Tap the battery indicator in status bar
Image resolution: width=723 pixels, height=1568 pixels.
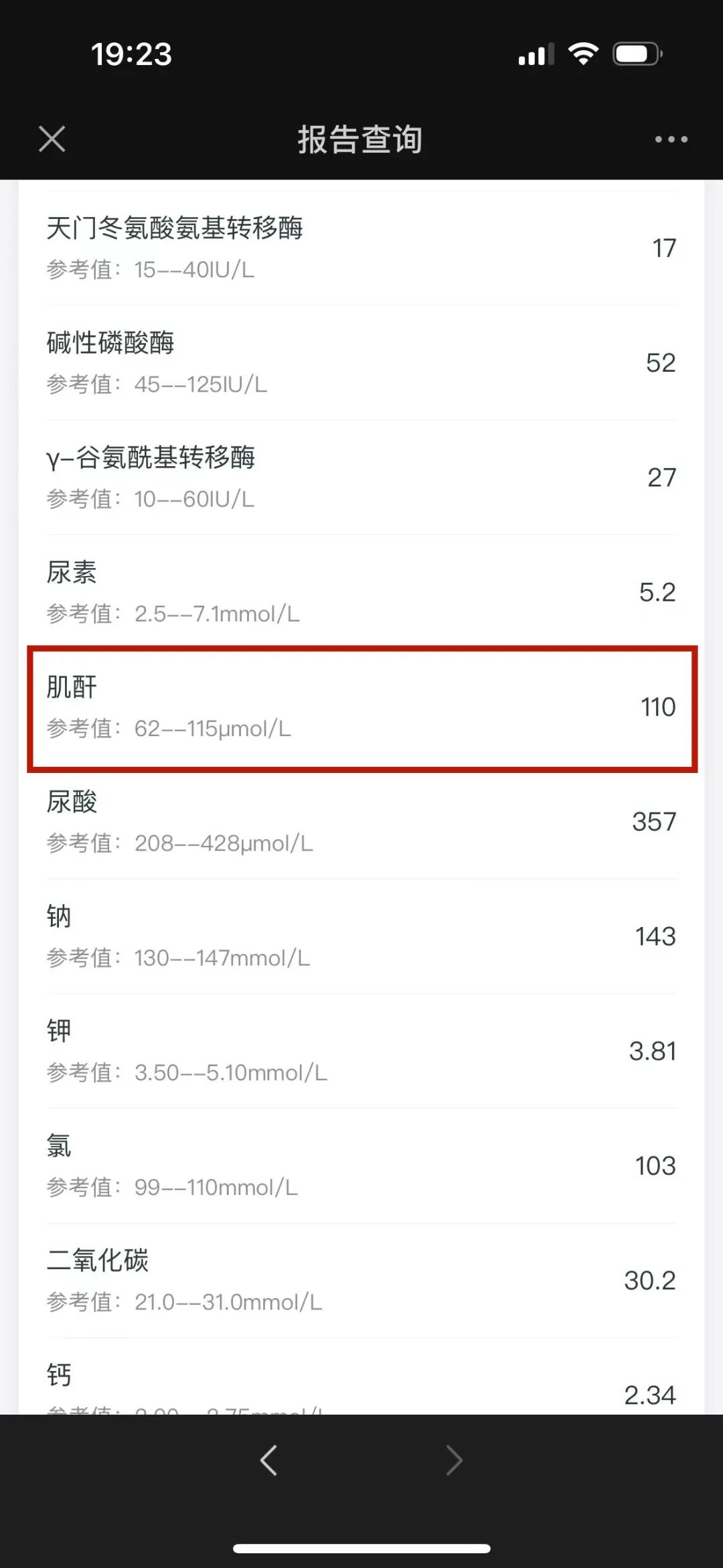coord(634,54)
